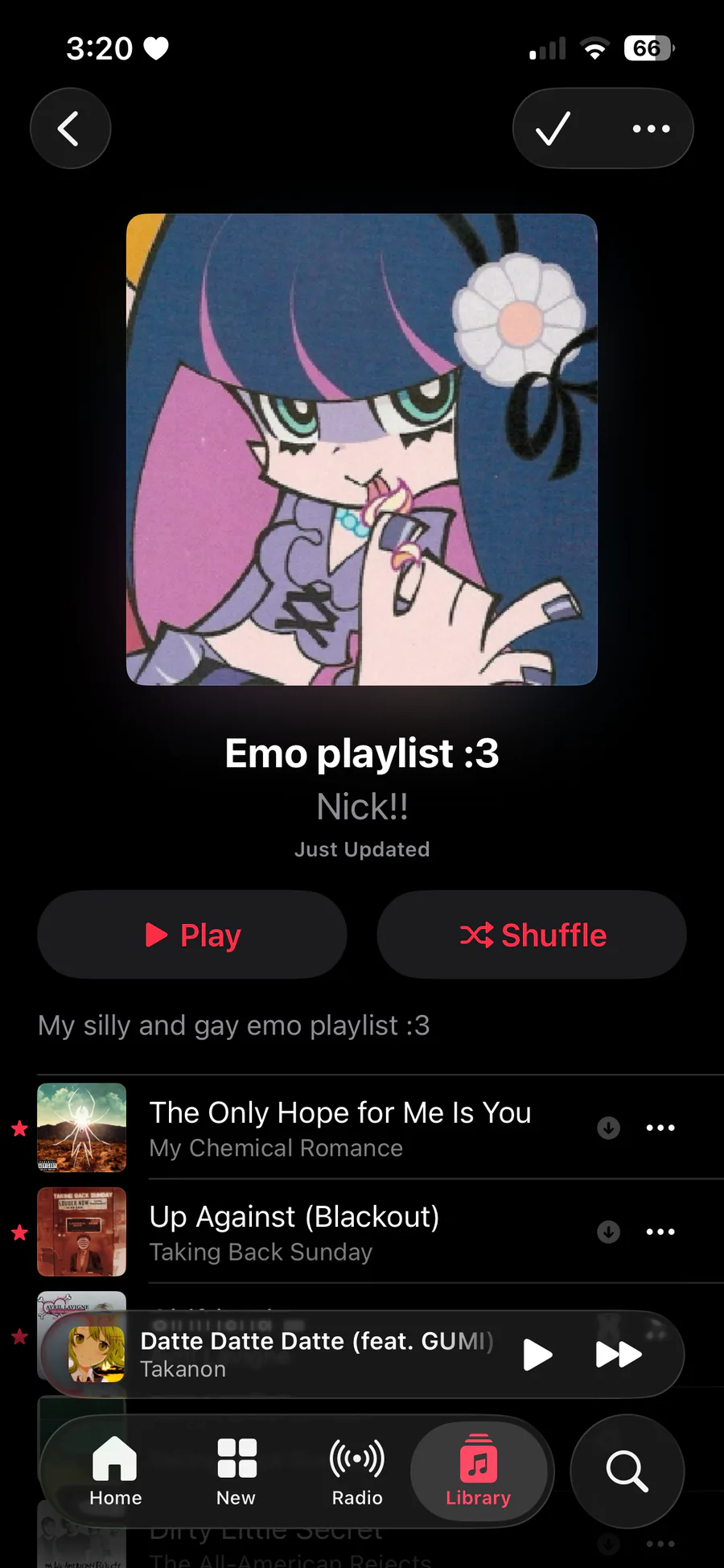This screenshot has height=1568, width=724.
Task: Play the Emo playlist
Action: [192, 935]
